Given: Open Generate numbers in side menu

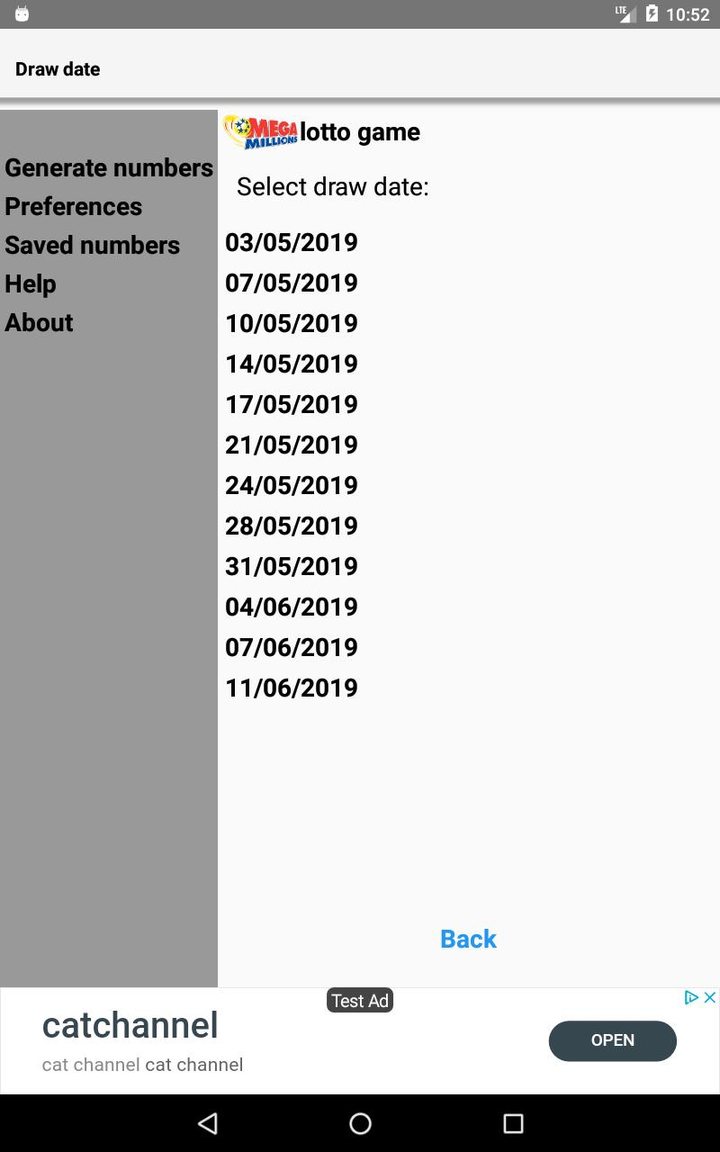Looking at the screenshot, I should point(109,168).
